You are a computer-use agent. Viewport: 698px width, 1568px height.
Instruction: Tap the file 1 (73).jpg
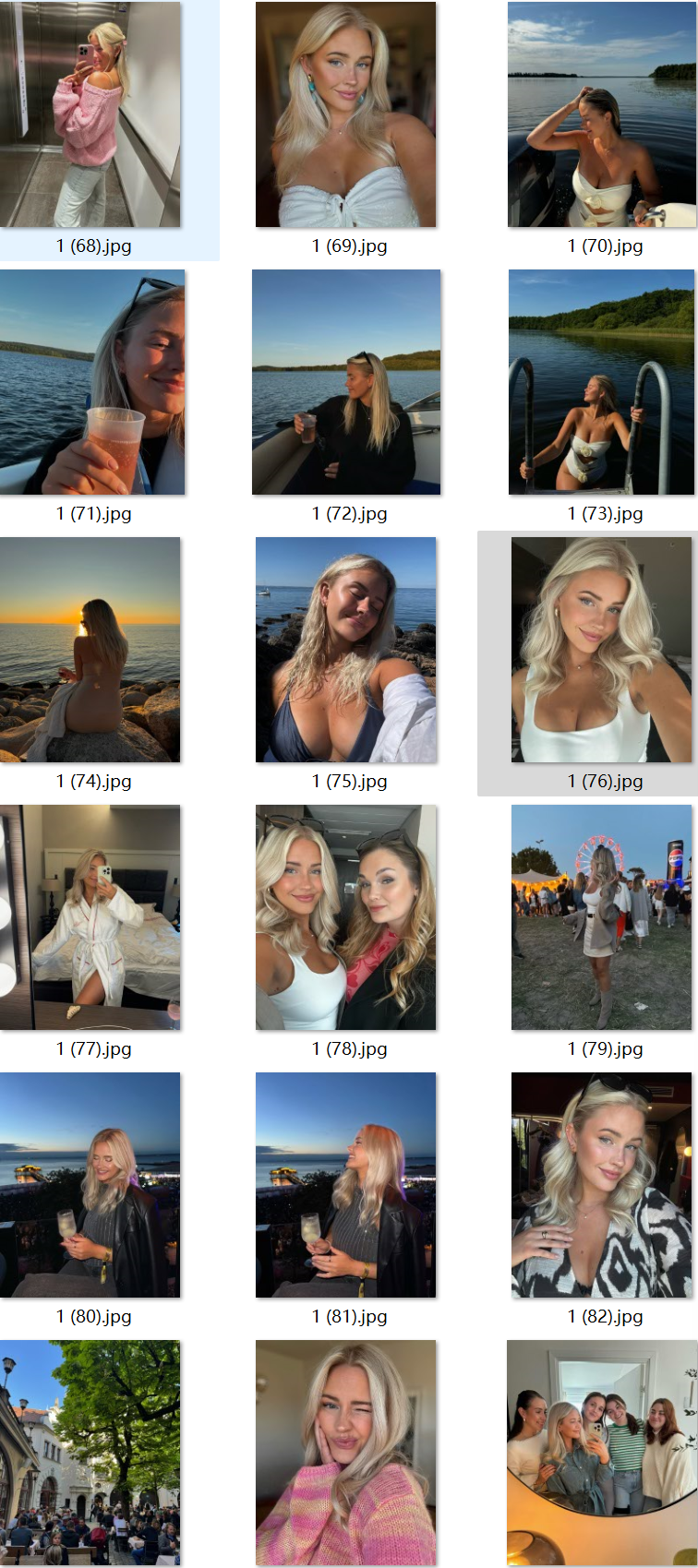(x=602, y=382)
